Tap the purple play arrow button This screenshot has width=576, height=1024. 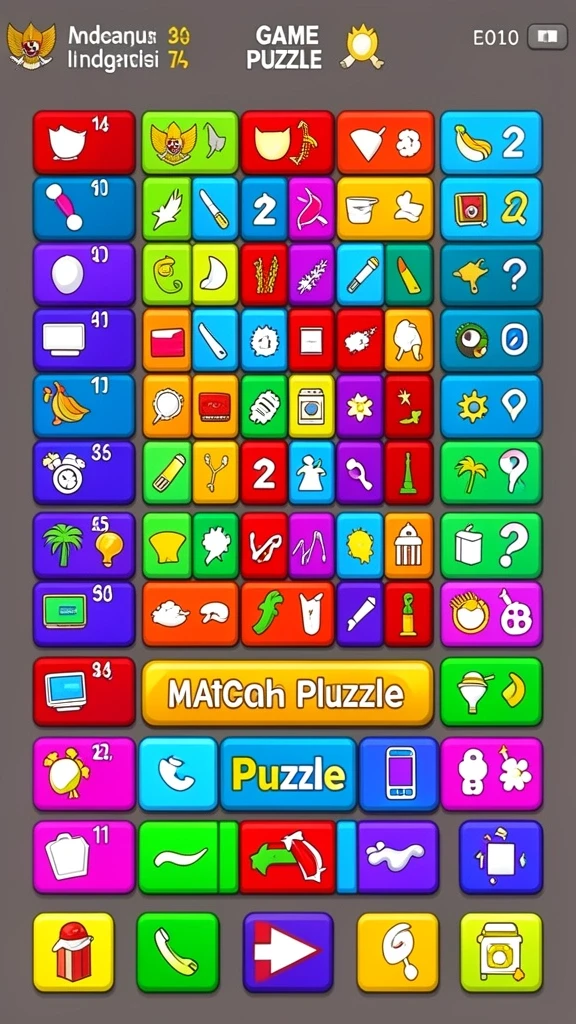click(x=288, y=952)
